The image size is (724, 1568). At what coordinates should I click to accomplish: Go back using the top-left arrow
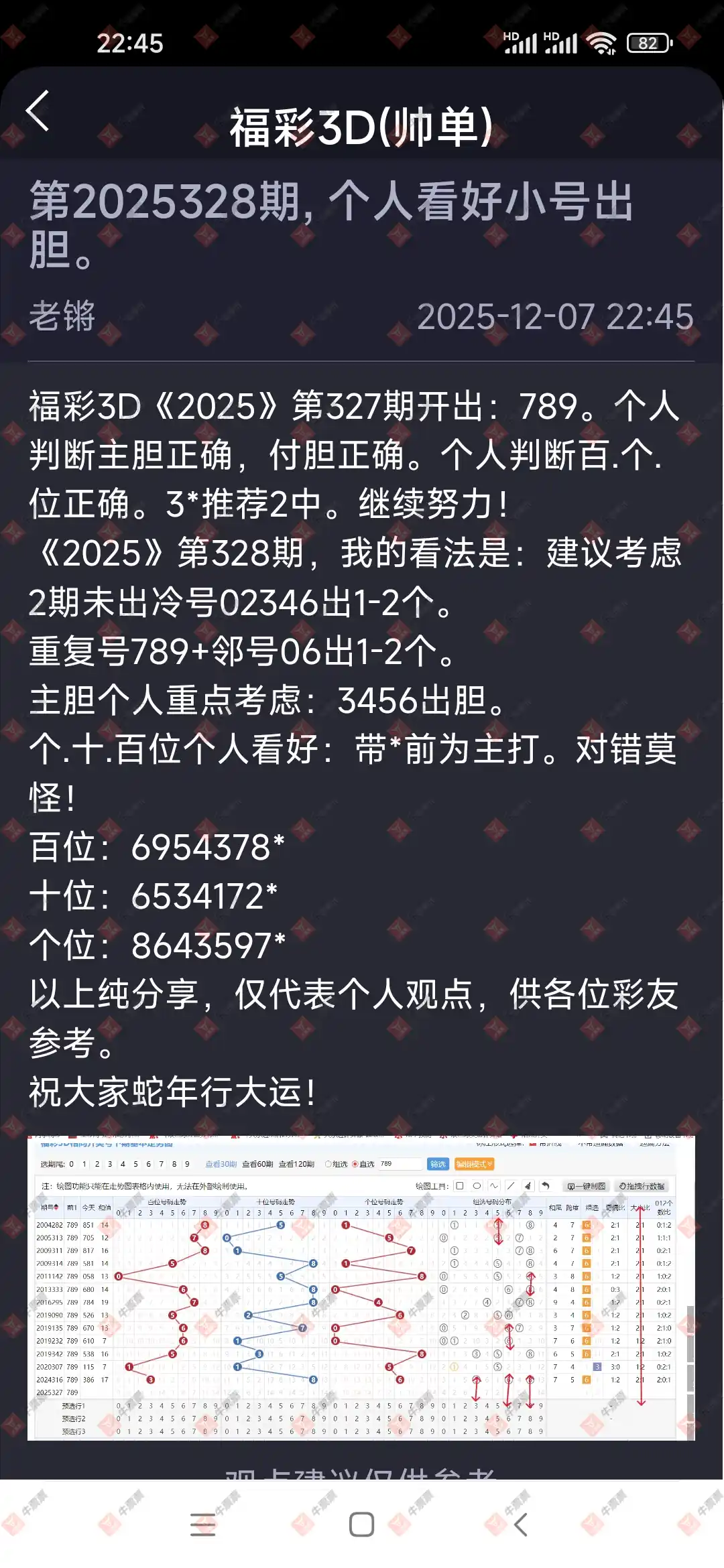(38, 111)
